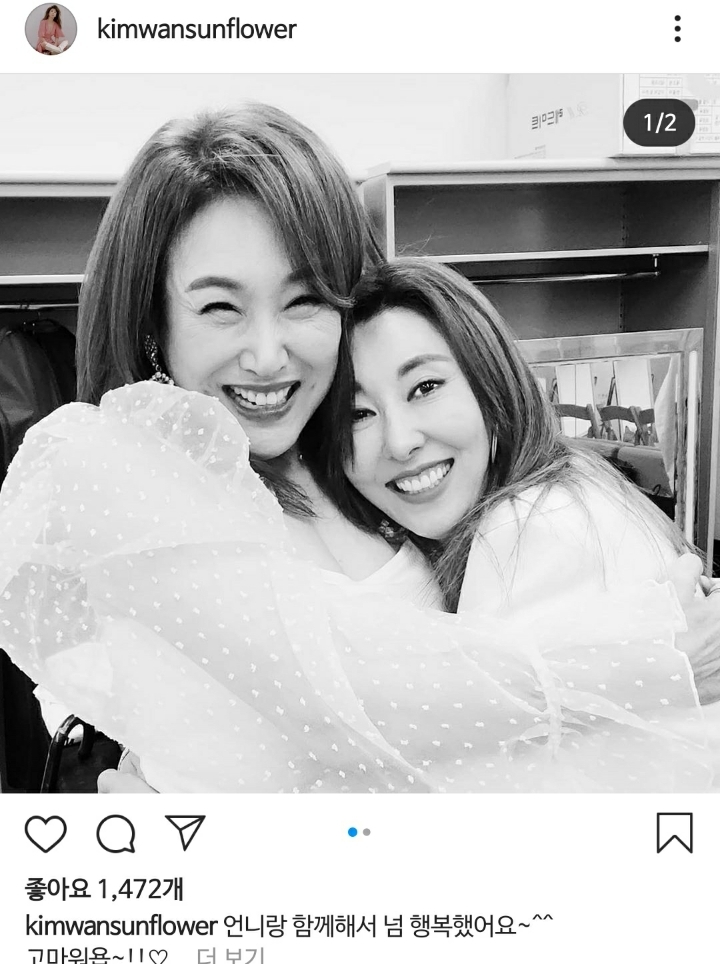The width and height of the screenshot is (720, 964).
Task: Open kimwansunflower username in post header
Action: [197, 29]
